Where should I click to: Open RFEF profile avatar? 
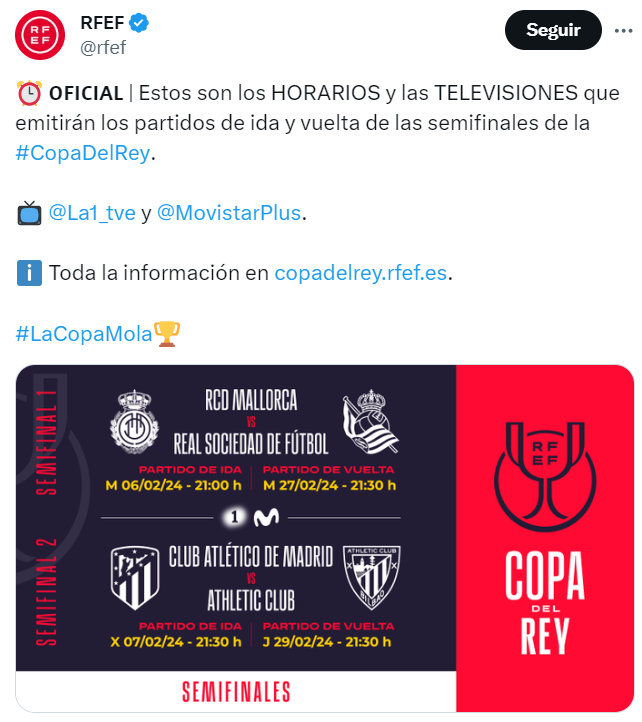41,36
